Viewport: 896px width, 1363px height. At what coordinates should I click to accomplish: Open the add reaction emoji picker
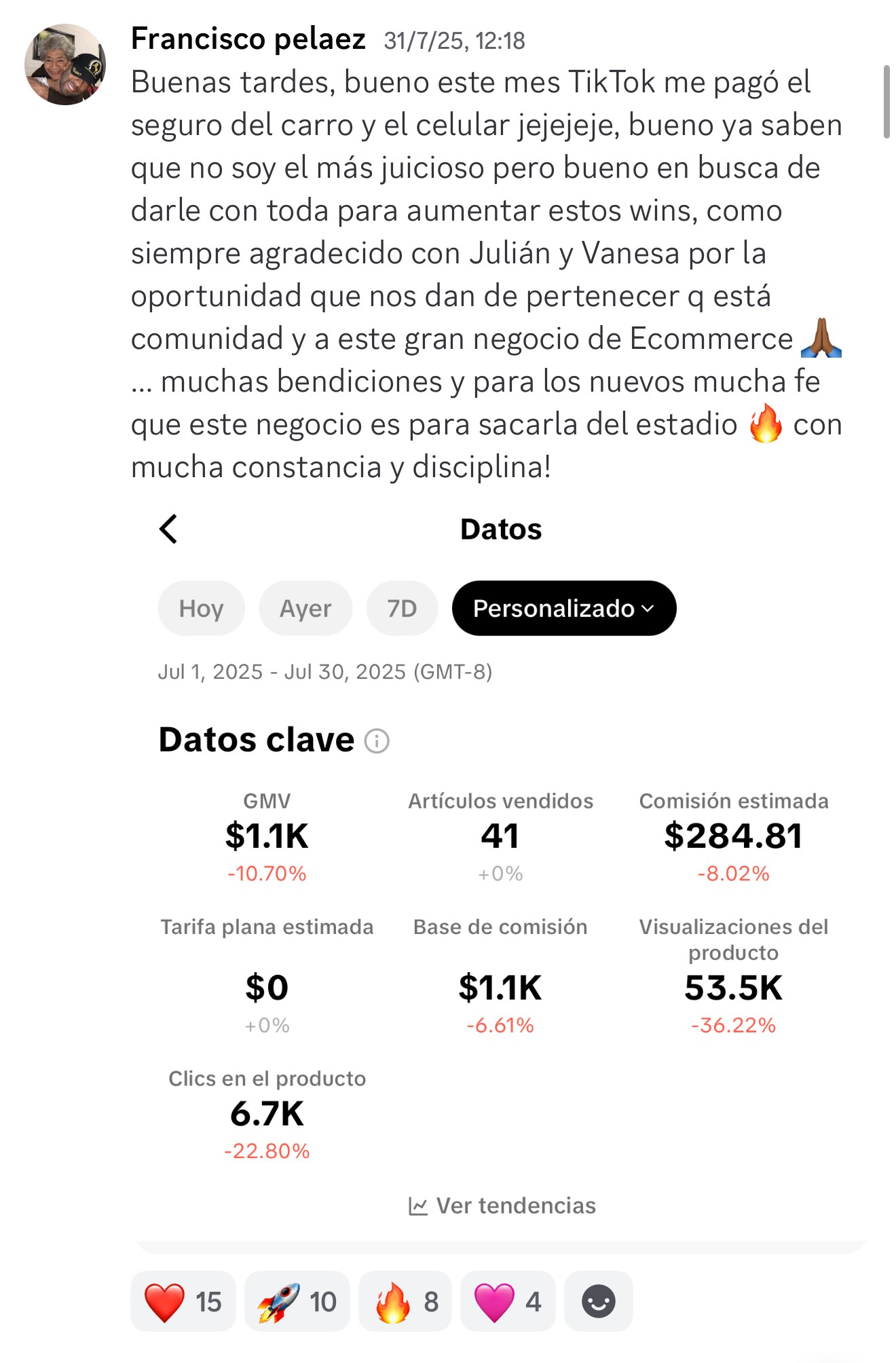(598, 1301)
